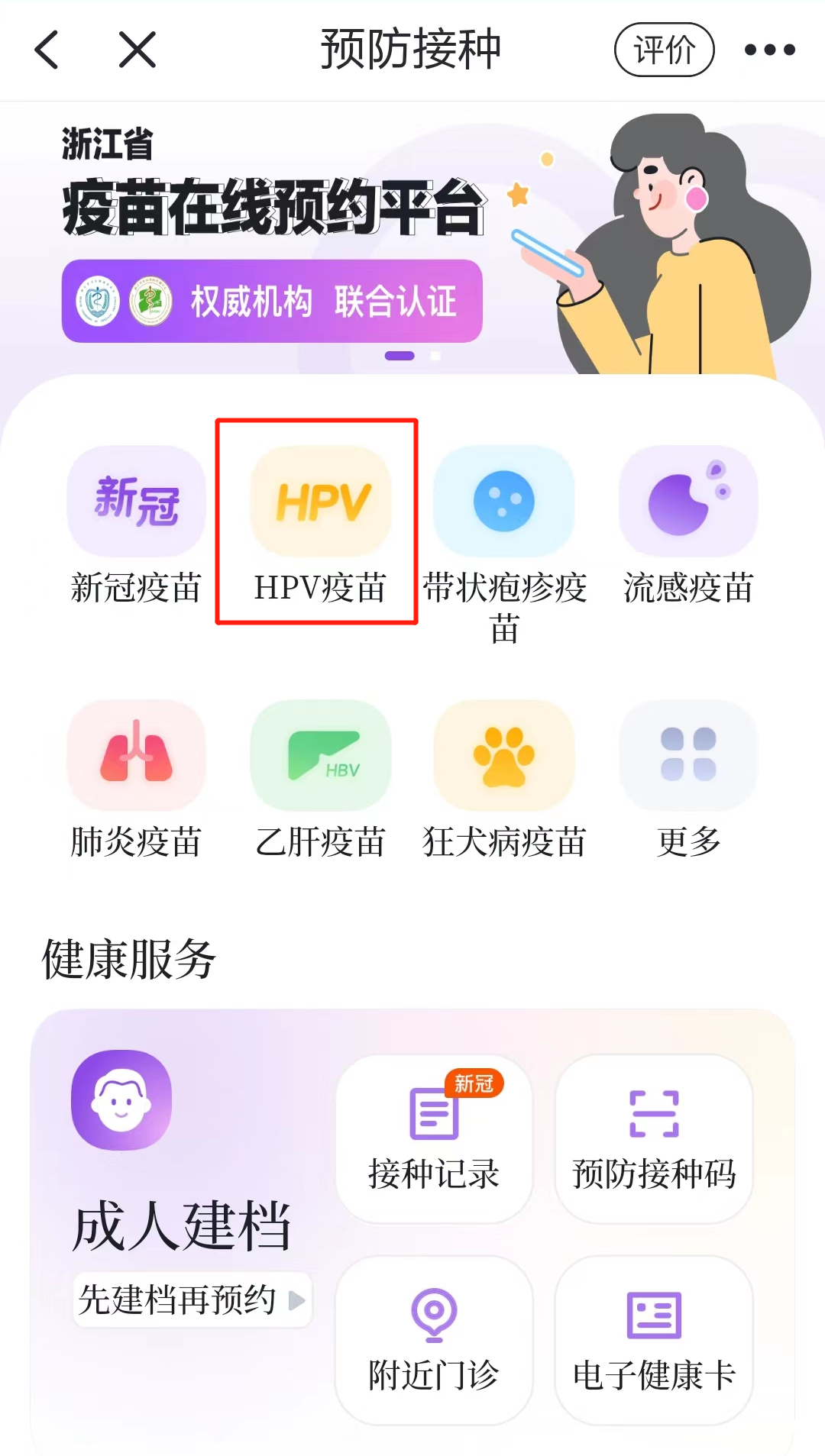The image size is (825, 1456).
Task: Tap 先建档再预约 link
Action: click(x=191, y=1299)
